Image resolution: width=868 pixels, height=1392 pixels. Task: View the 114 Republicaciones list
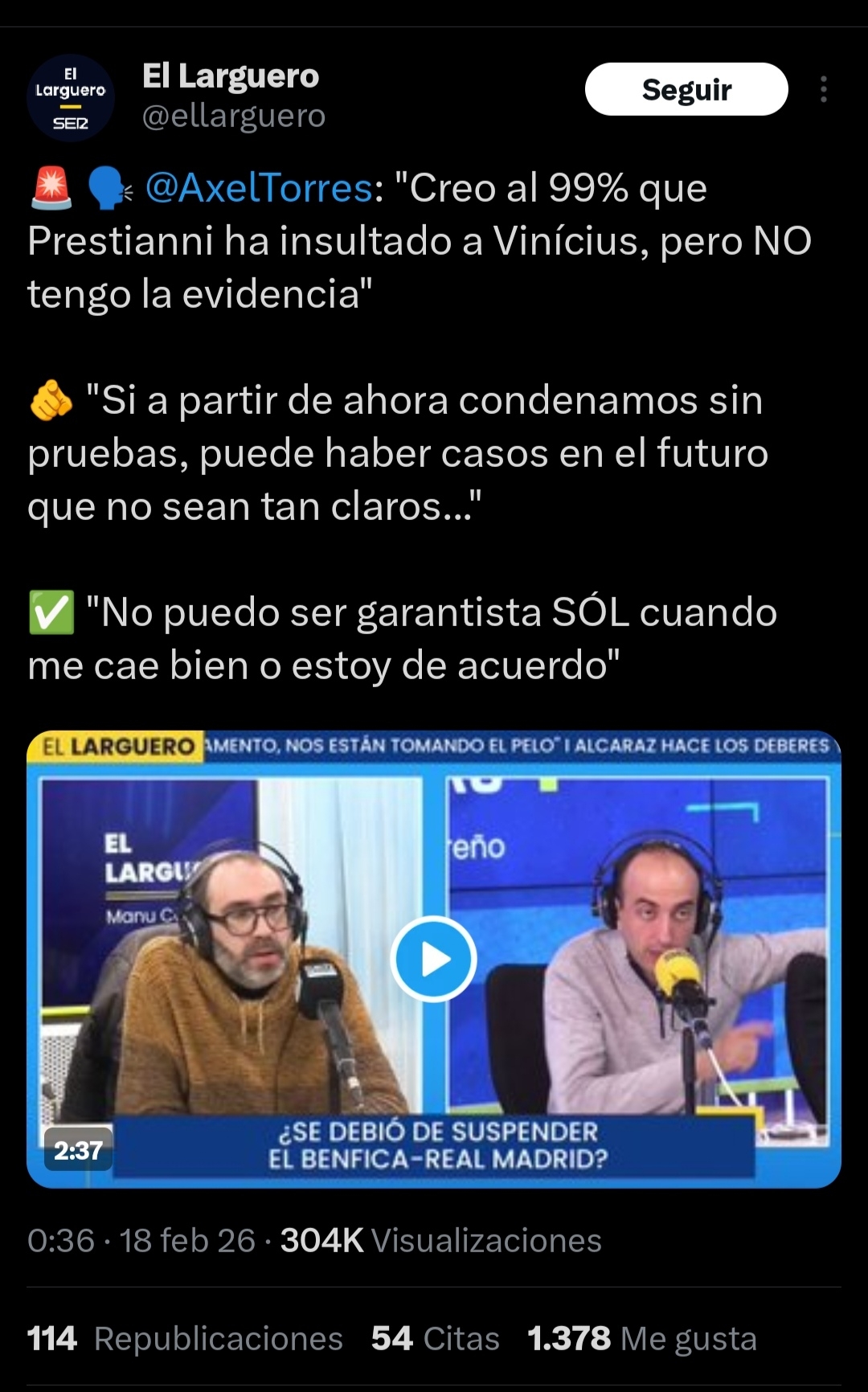[185, 1339]
